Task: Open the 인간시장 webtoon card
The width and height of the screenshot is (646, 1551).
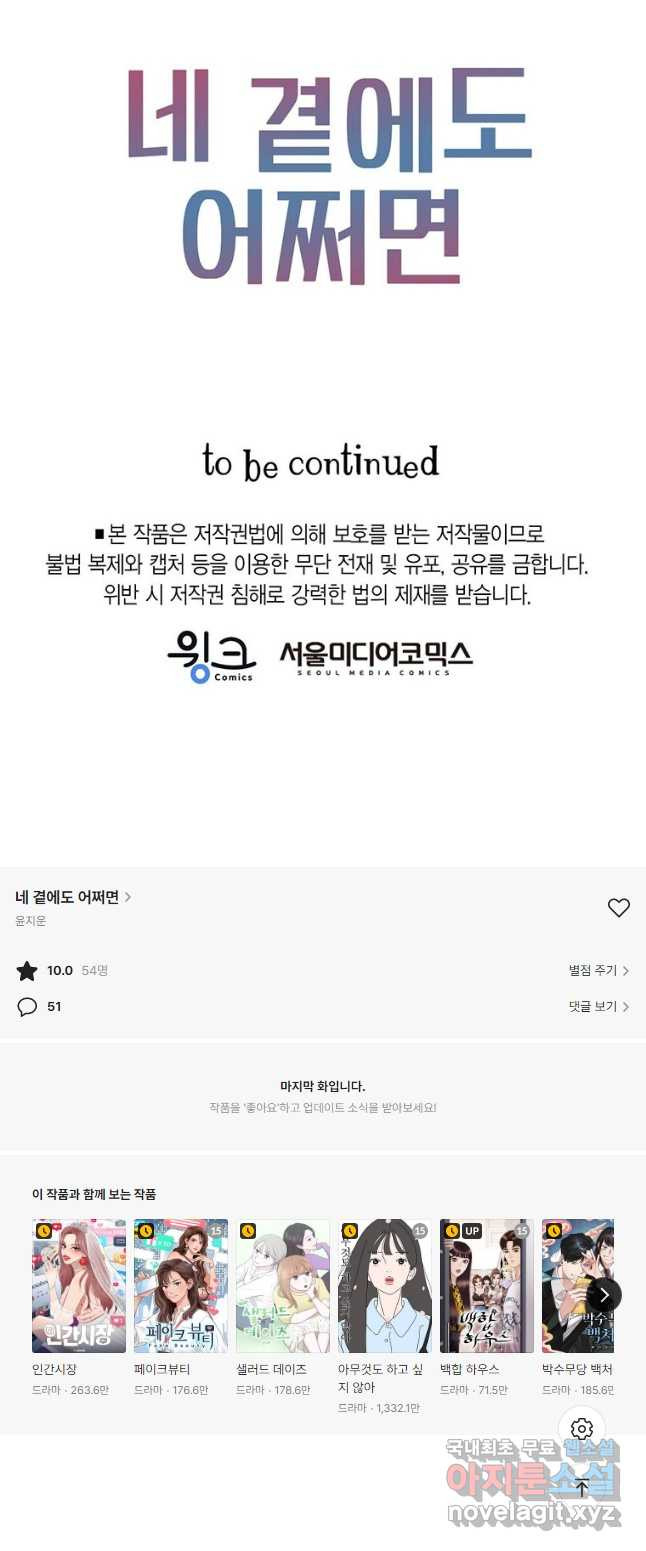Action: tap(79, 1285)
